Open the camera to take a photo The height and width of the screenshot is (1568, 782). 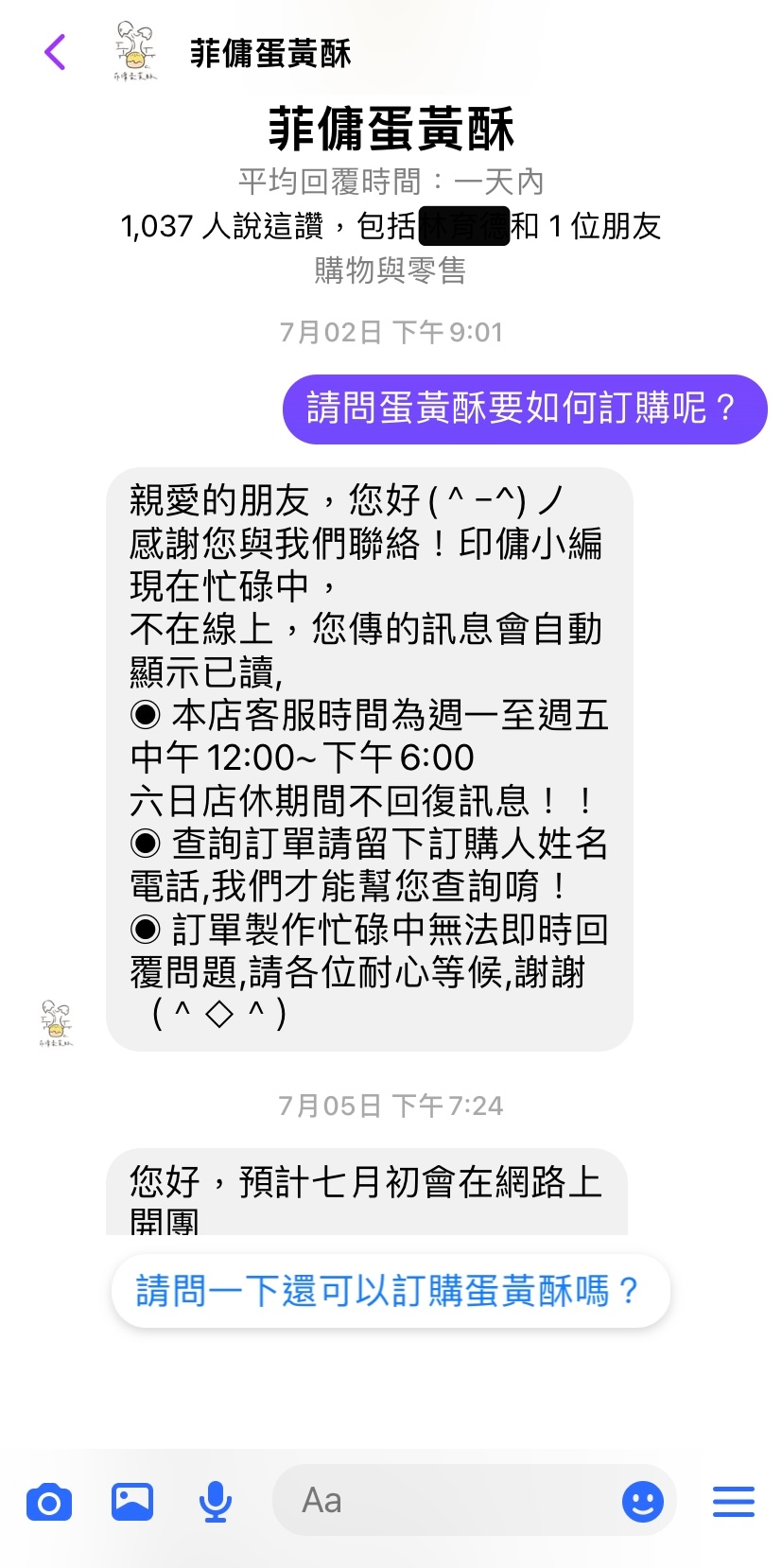[49, 1501]
